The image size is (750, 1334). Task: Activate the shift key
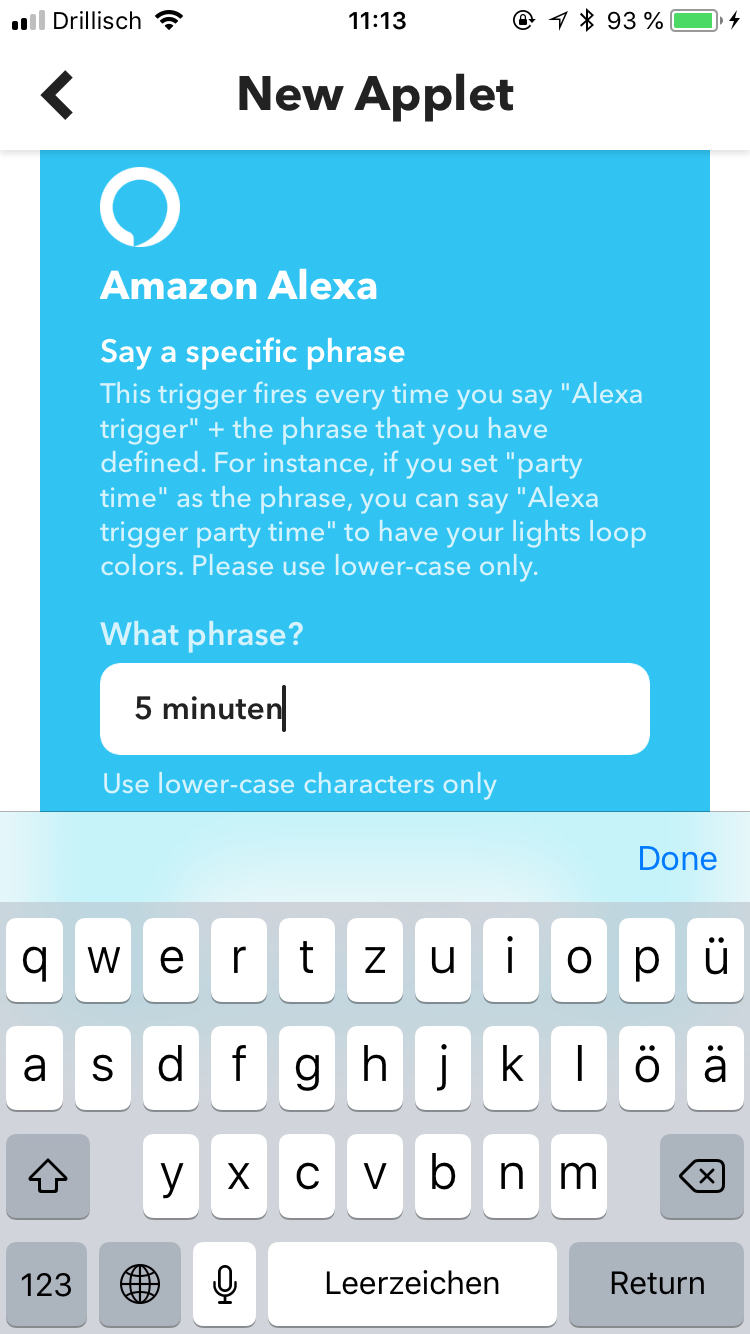click(47, 1176)
